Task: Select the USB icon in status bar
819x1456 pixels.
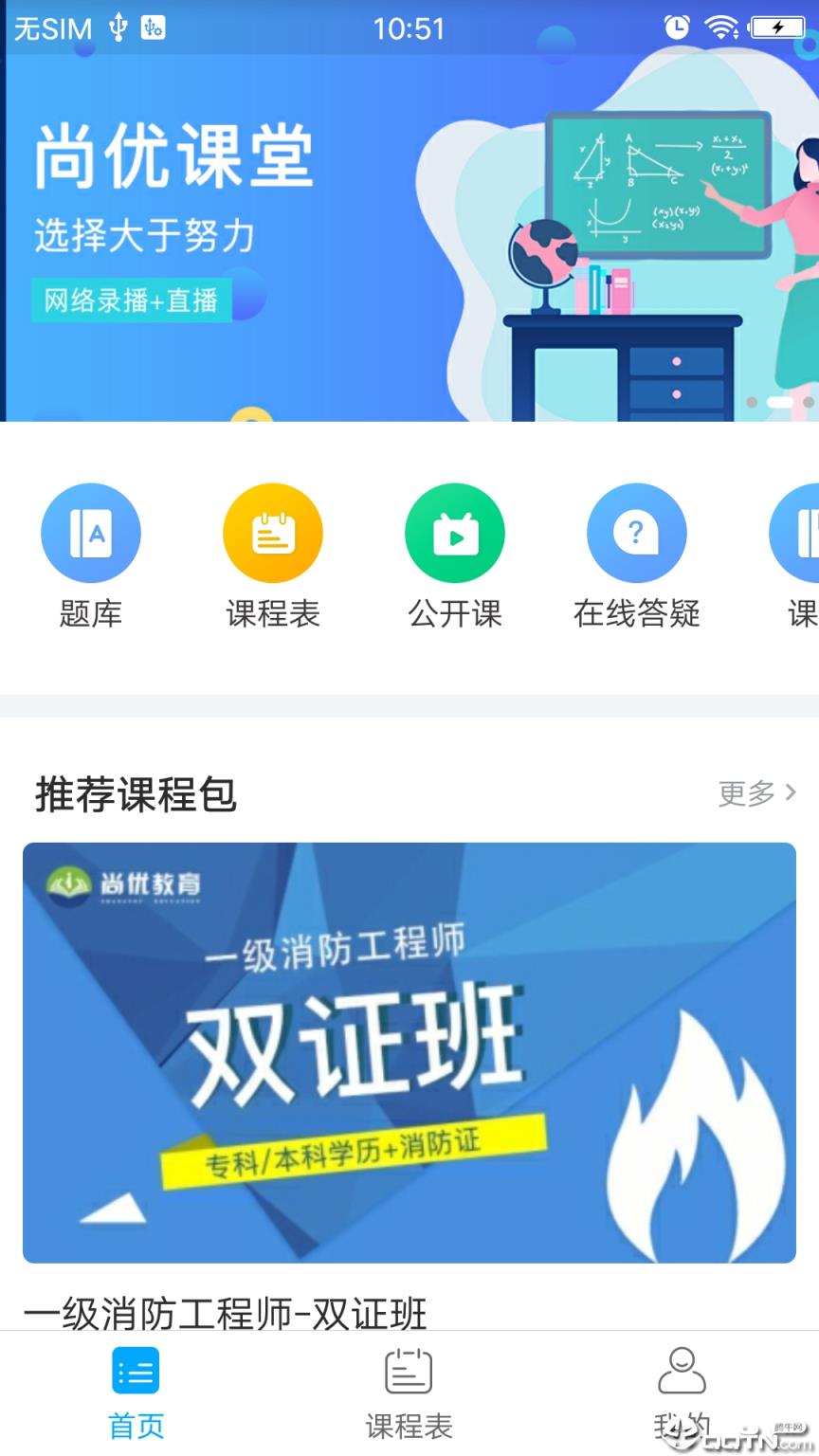Action: point(118,27)
